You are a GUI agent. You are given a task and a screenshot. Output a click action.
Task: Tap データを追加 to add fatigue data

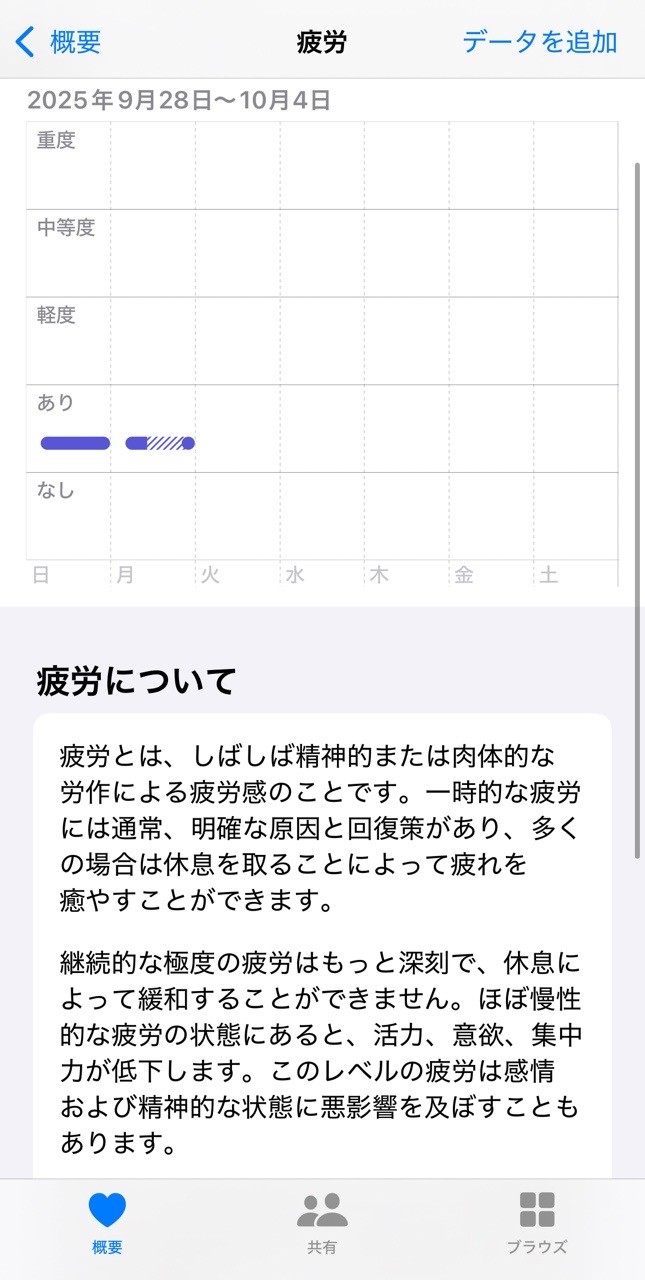(539, 42)
